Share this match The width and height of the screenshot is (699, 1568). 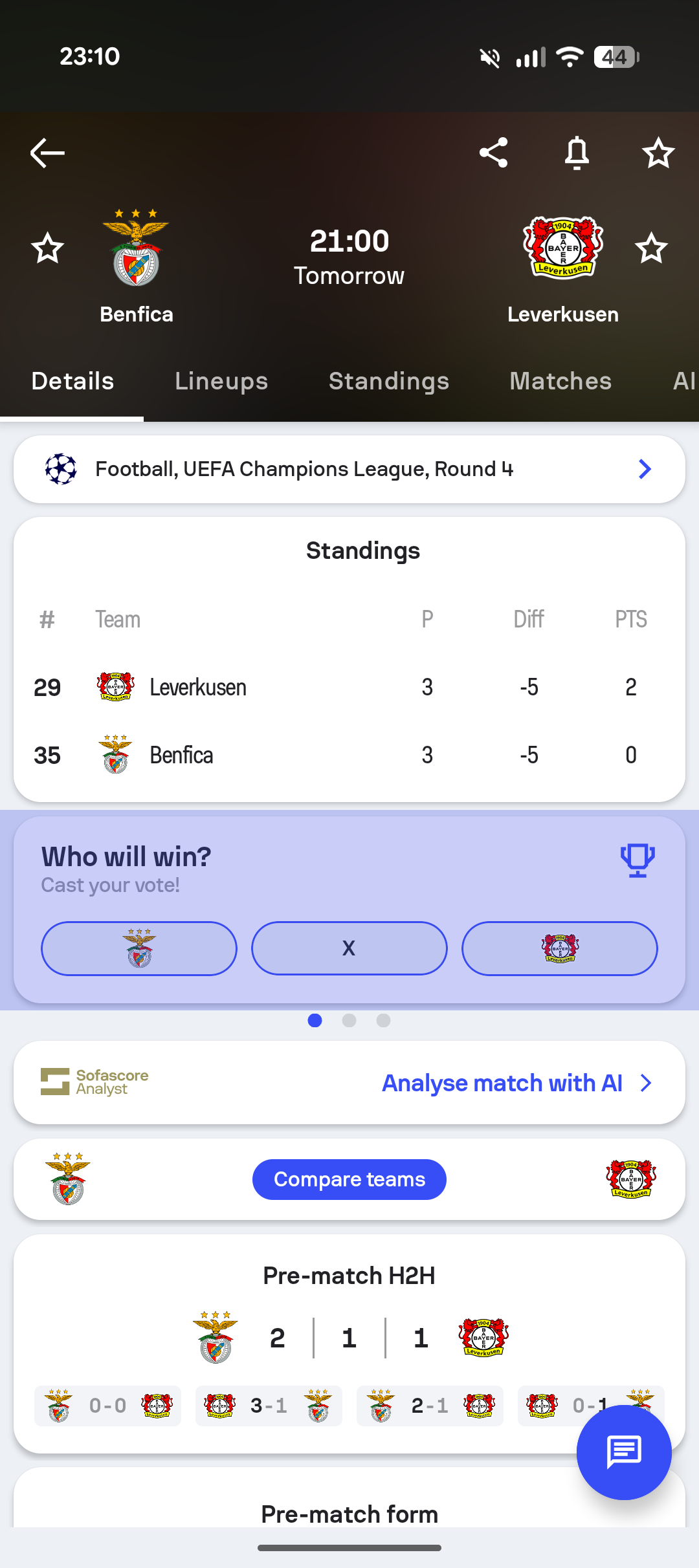493,153
